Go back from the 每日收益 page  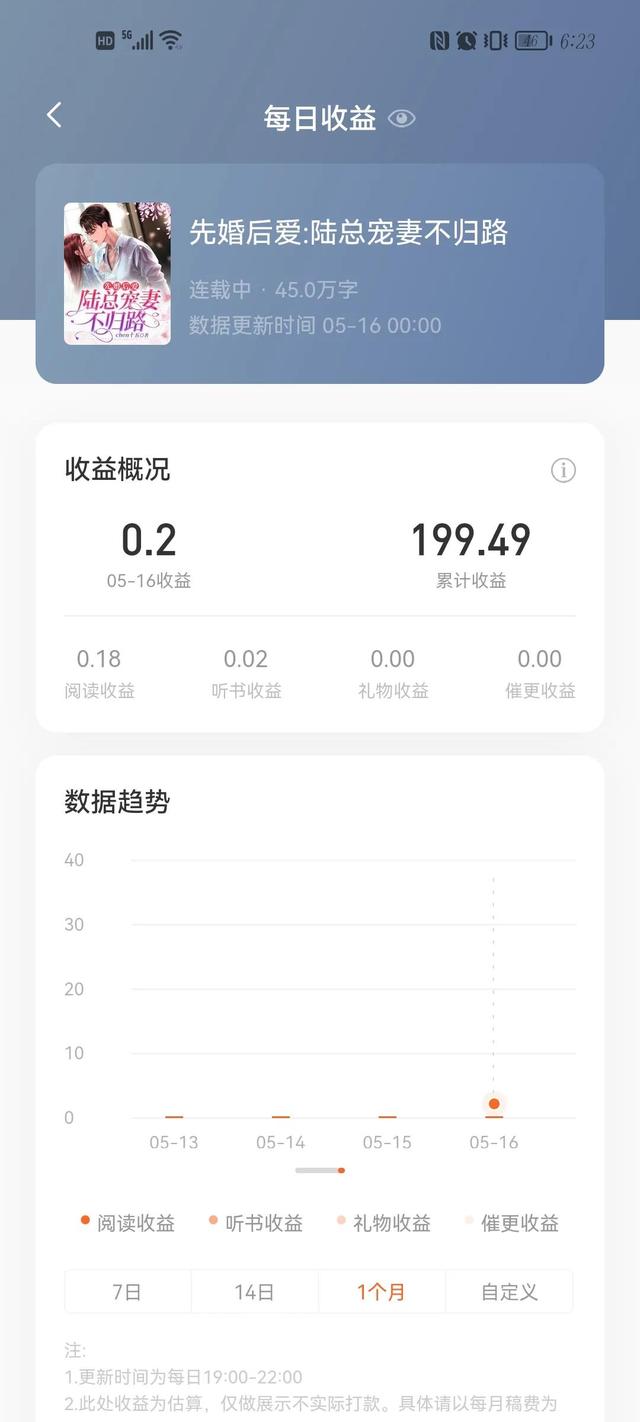point(54,116)
